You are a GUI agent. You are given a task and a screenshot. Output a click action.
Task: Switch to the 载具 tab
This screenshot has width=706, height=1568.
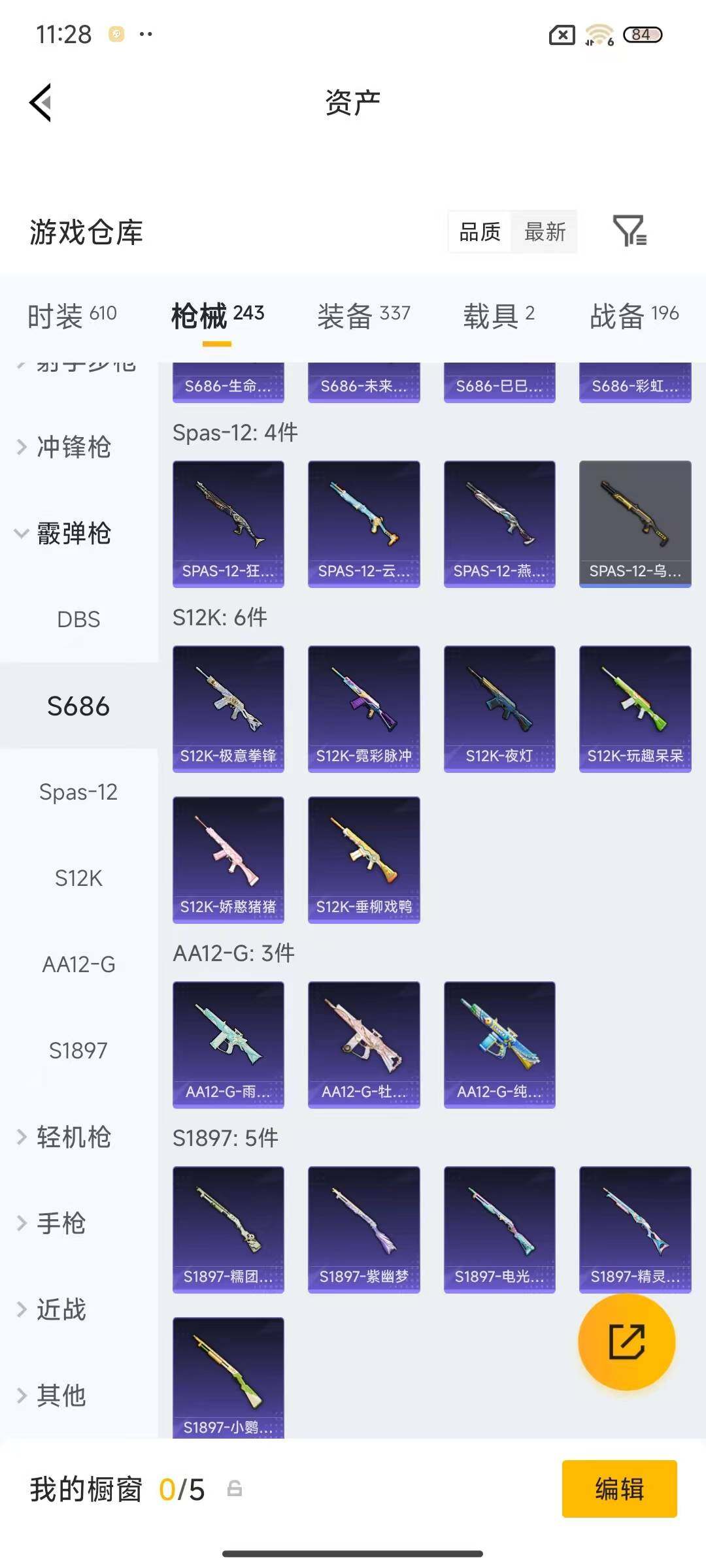point(499,316)
